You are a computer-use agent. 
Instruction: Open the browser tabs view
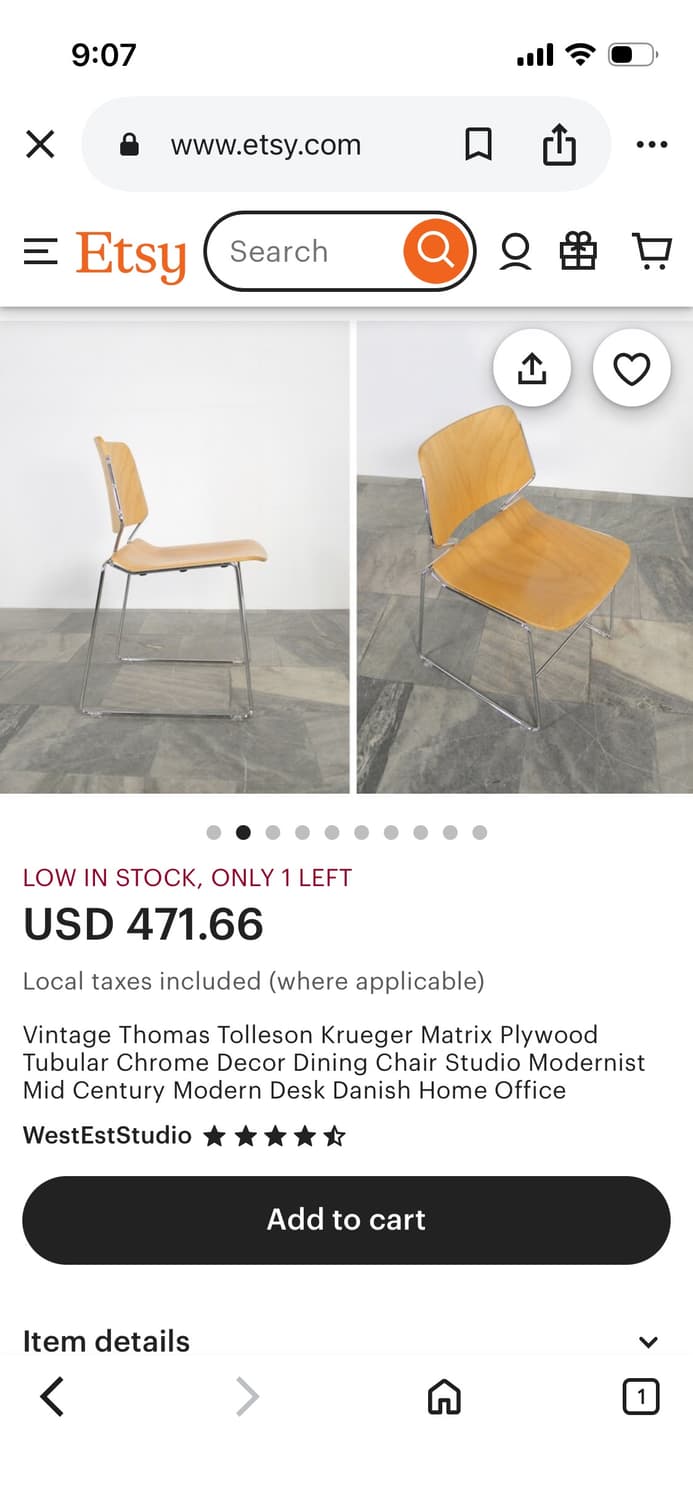coord(640,1396)
